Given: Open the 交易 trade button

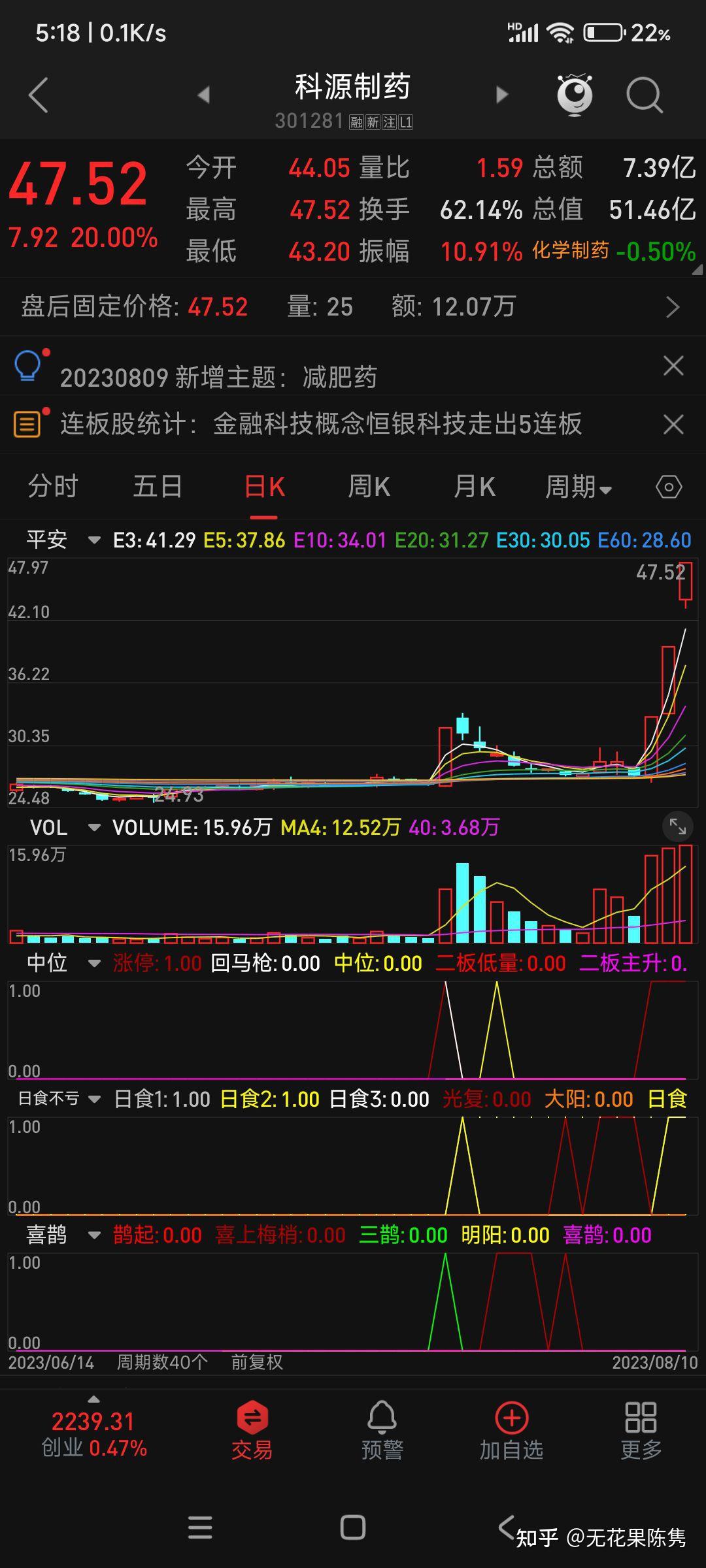Looking at the screenshot, I should 252,1430.
